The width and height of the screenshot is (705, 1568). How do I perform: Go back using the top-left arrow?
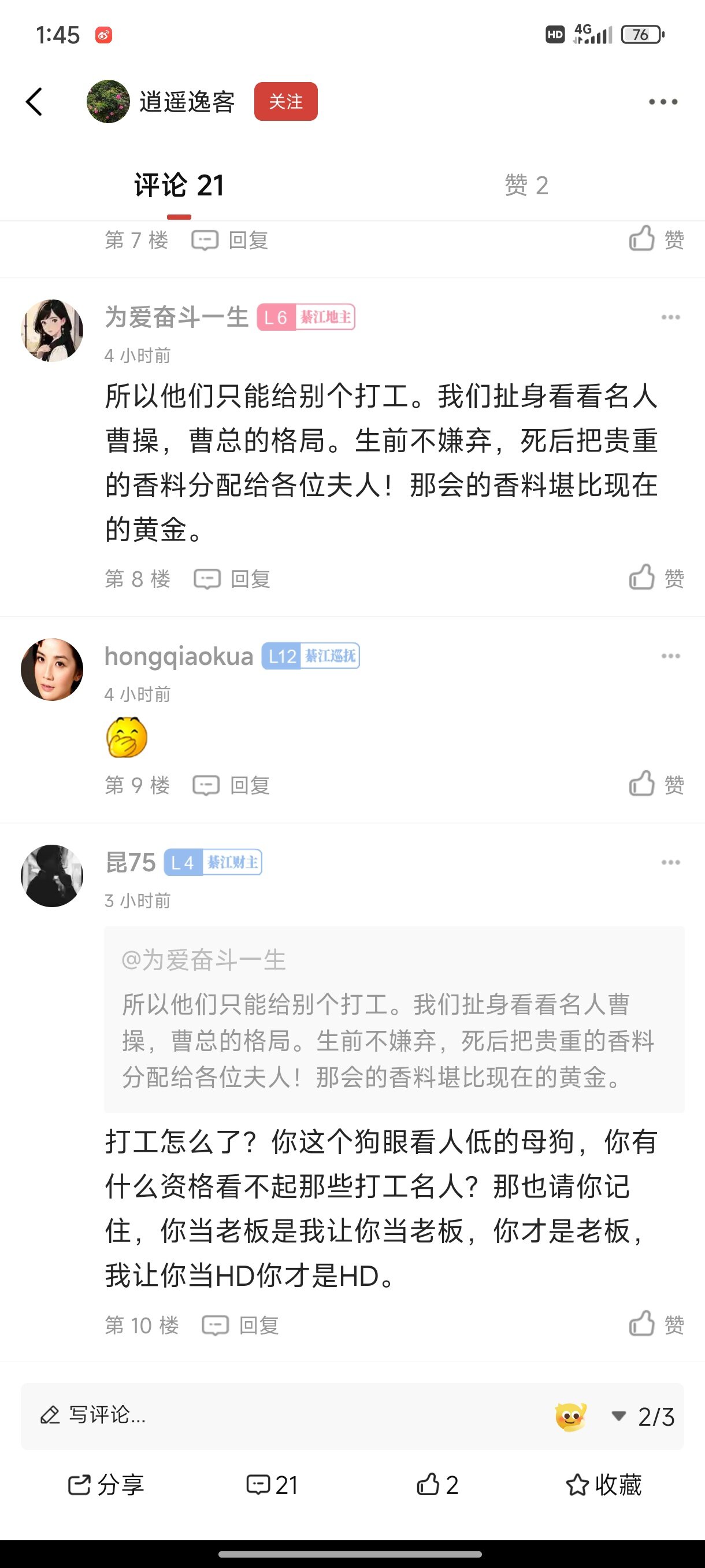coord(35,102)
